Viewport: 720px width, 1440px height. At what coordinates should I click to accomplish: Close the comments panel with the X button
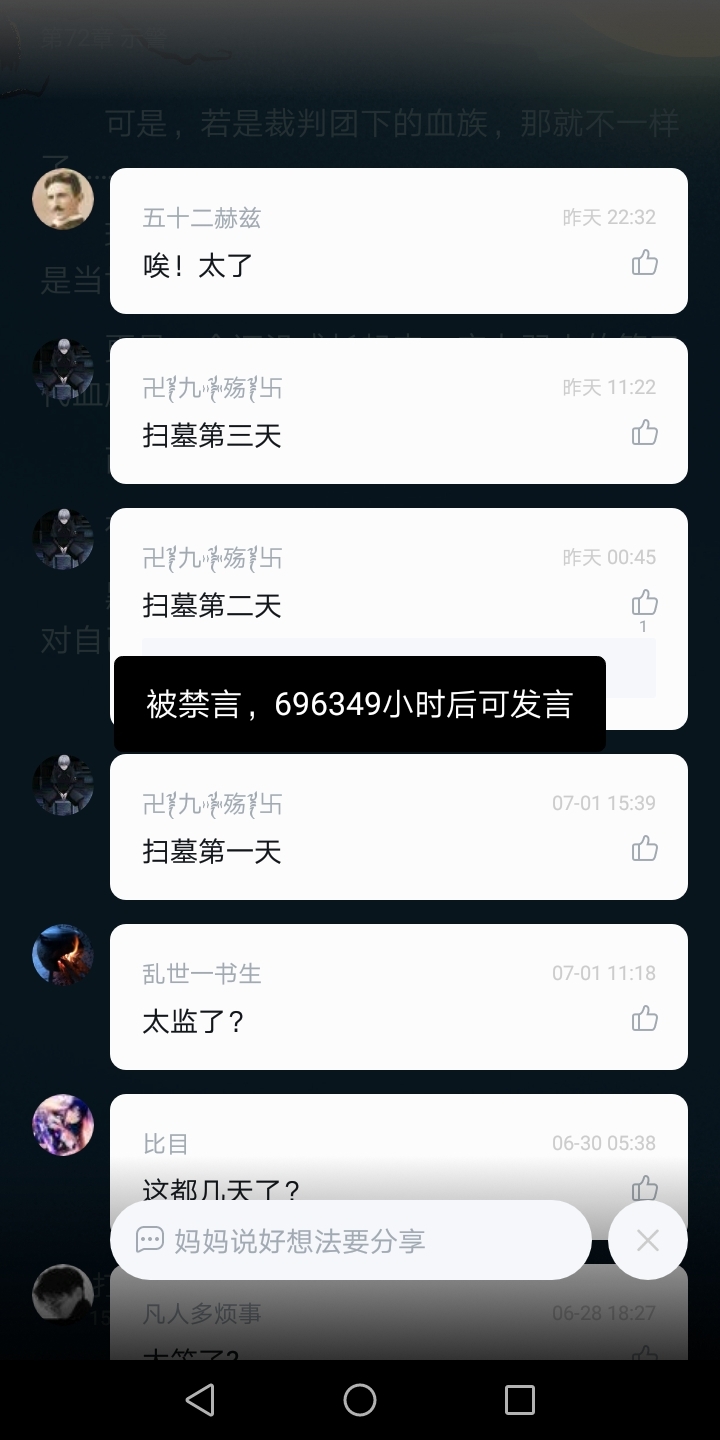click(x=648, y=1240)
